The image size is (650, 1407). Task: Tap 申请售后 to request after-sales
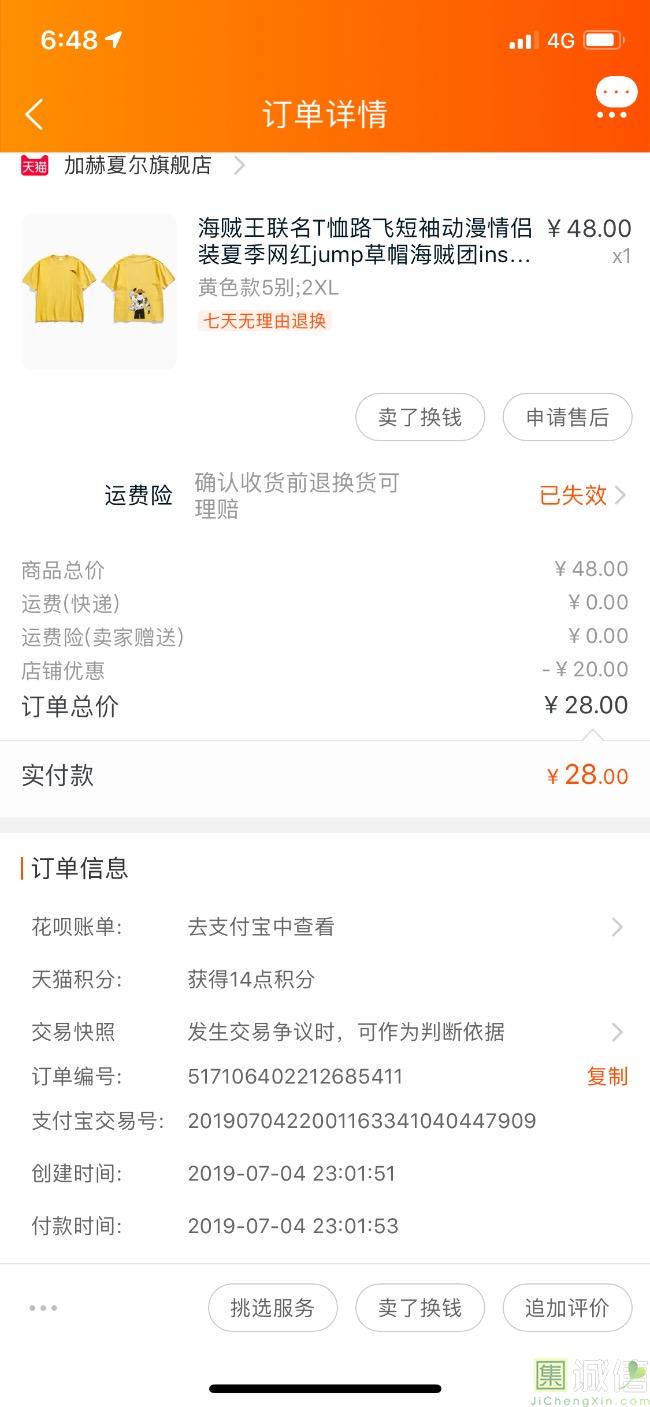pyautogui.click(x=567, y=417)
